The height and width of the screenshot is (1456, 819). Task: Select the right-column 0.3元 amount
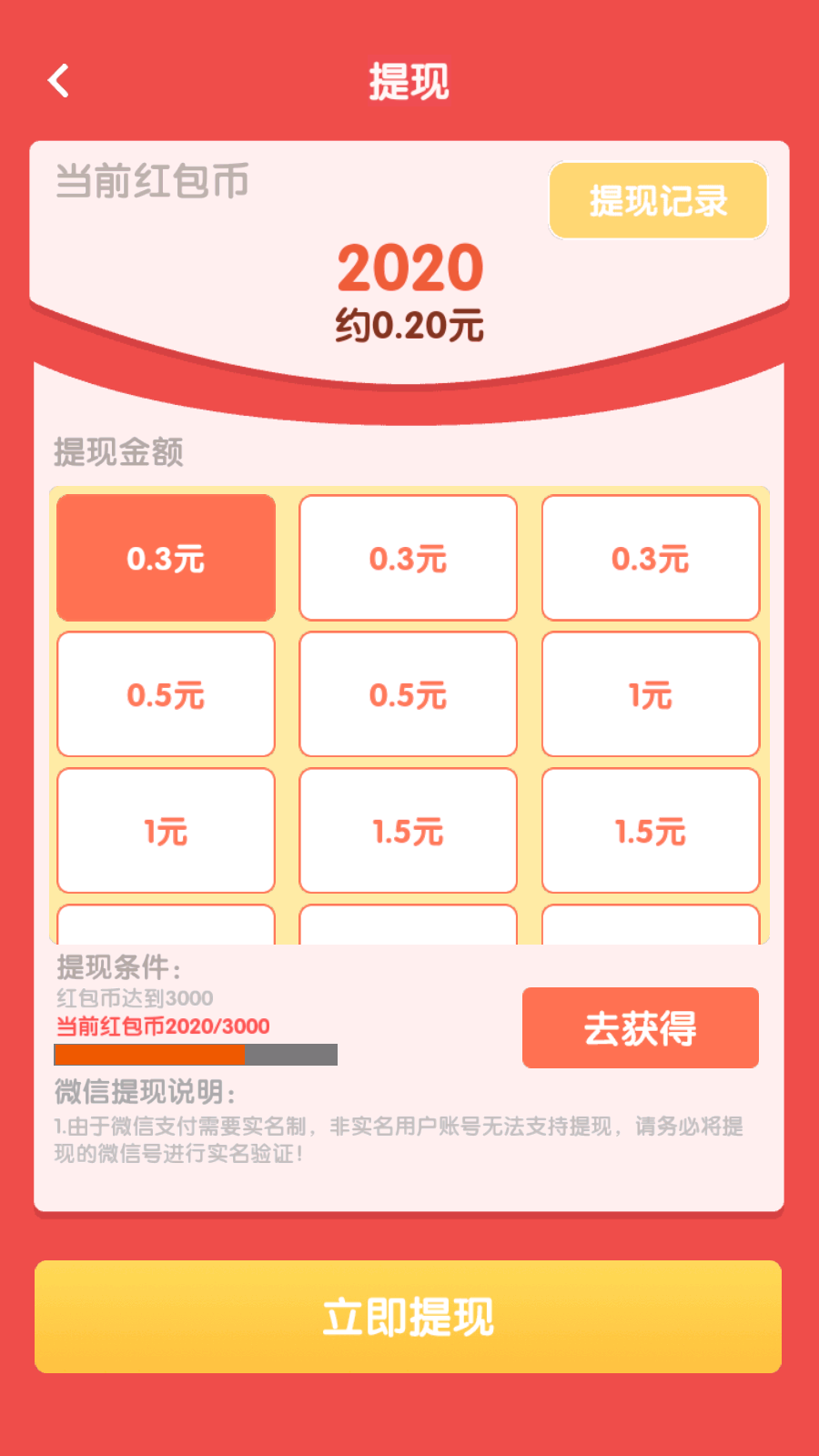(x=651, y=558)
